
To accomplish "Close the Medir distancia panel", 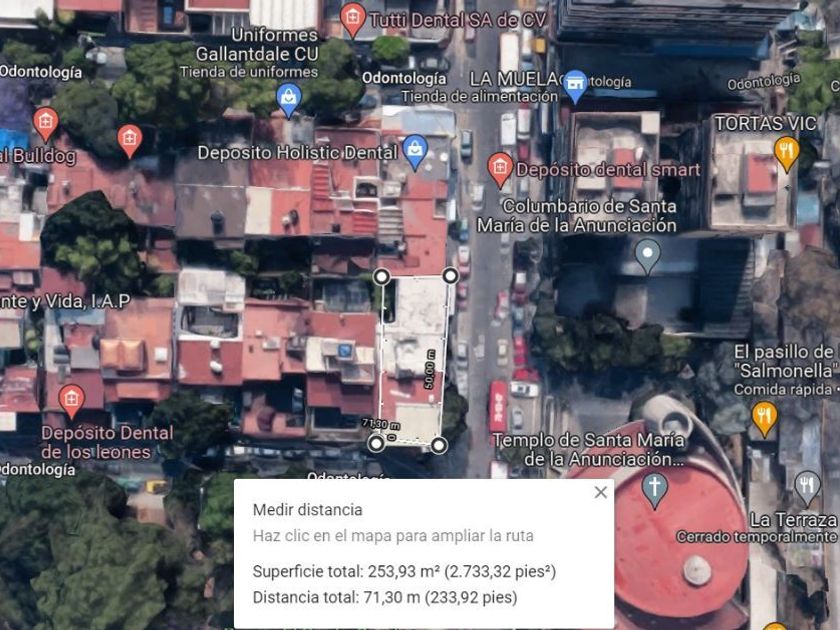I will [600, 492].
